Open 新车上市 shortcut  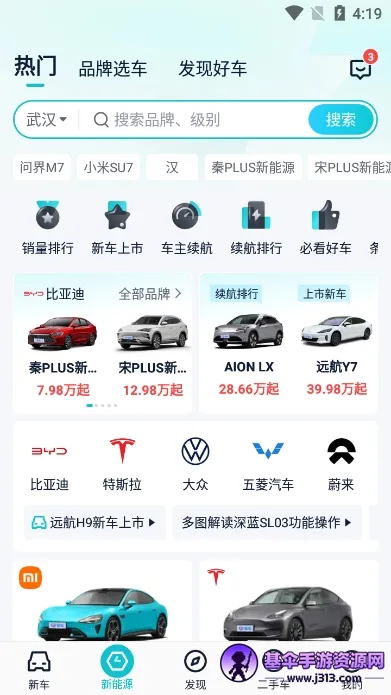click(117, 227)
